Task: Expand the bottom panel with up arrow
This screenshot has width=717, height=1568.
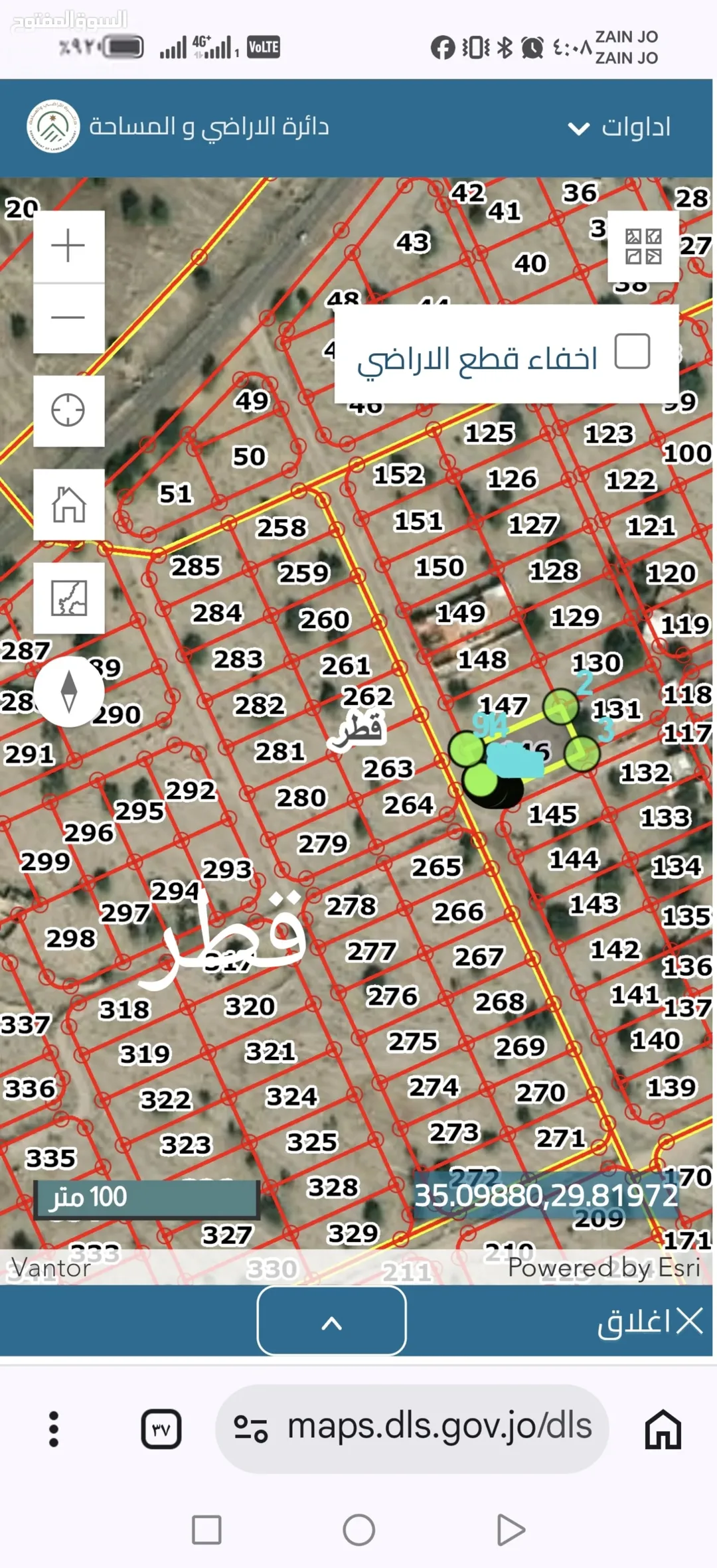Action: pos(332,1320)
